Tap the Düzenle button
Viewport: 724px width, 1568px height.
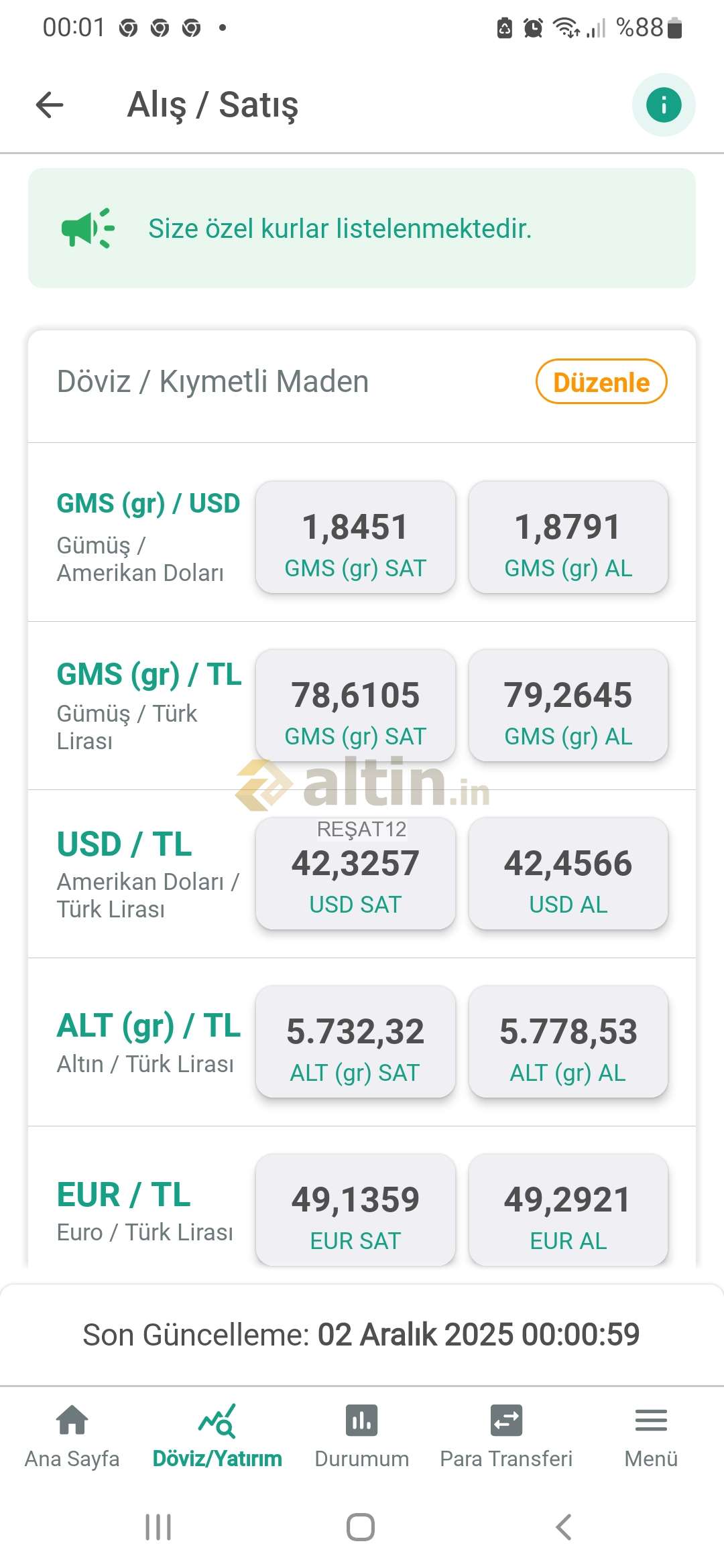(601, 382)
